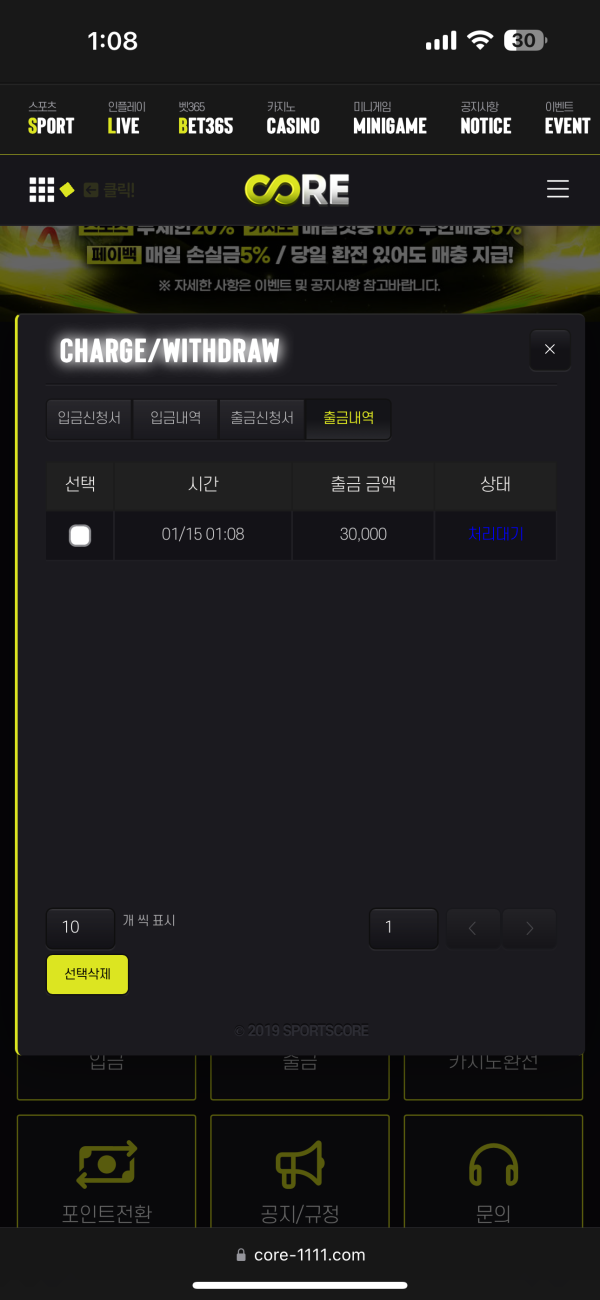
Task: Open the MINIGAME section
Action: pyautogui.click(x=389, y=119)
